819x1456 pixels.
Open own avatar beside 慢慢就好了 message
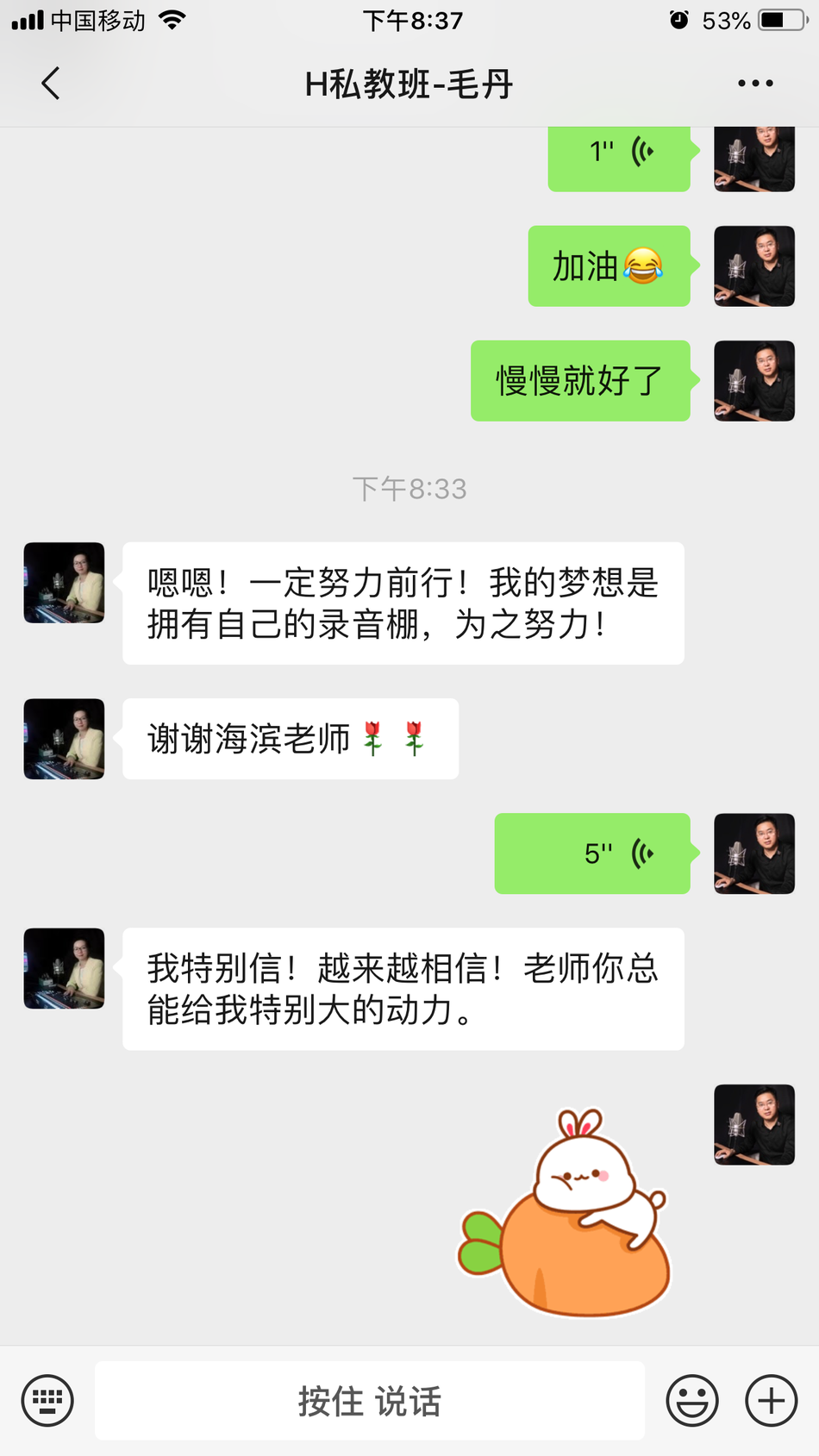[754, 381]
